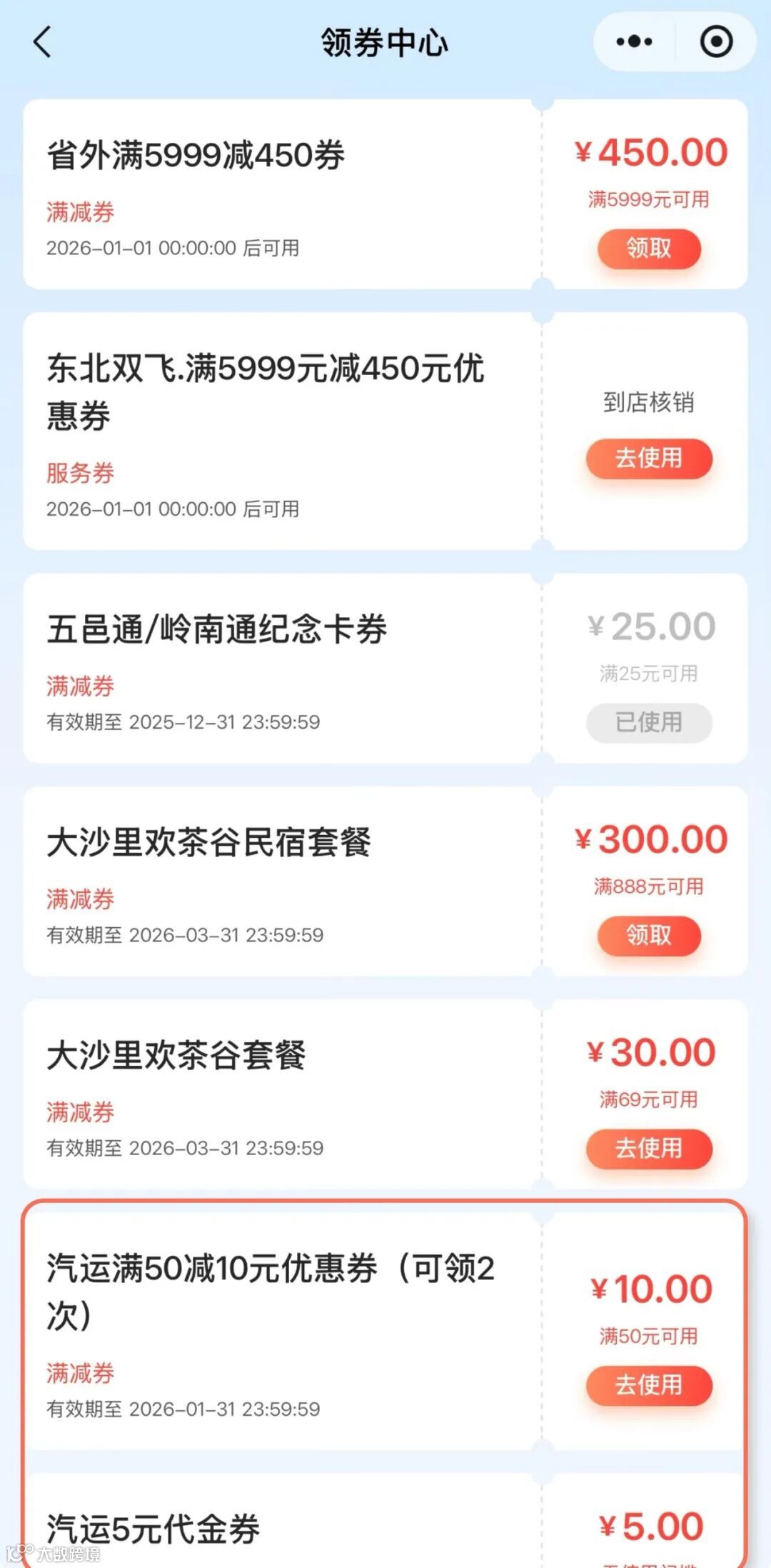The image size is (771, 1568).
Task: Open the mini program more-options menu
Action: click(x=634, y=42)
